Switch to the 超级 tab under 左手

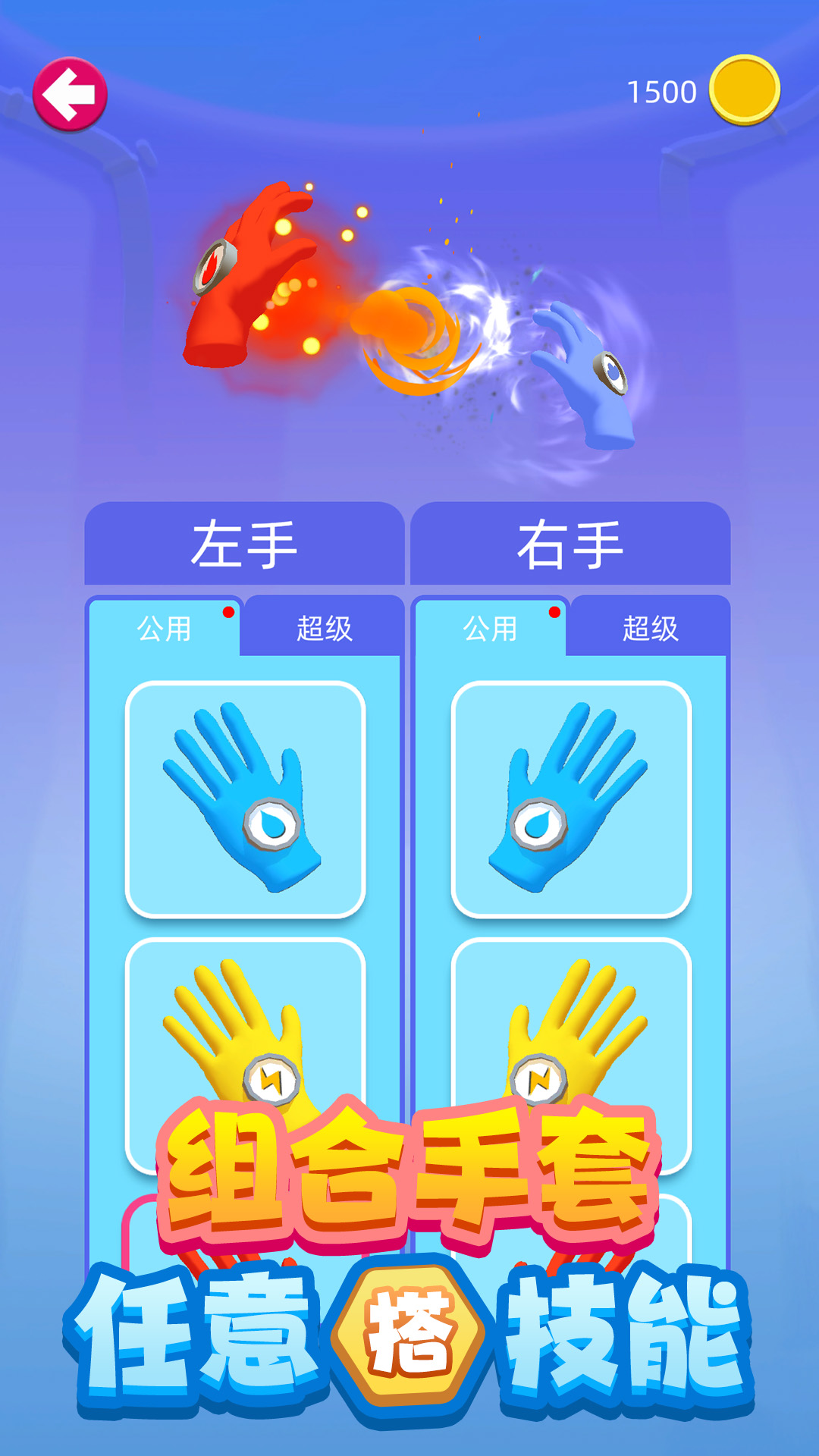click(324, 627)
